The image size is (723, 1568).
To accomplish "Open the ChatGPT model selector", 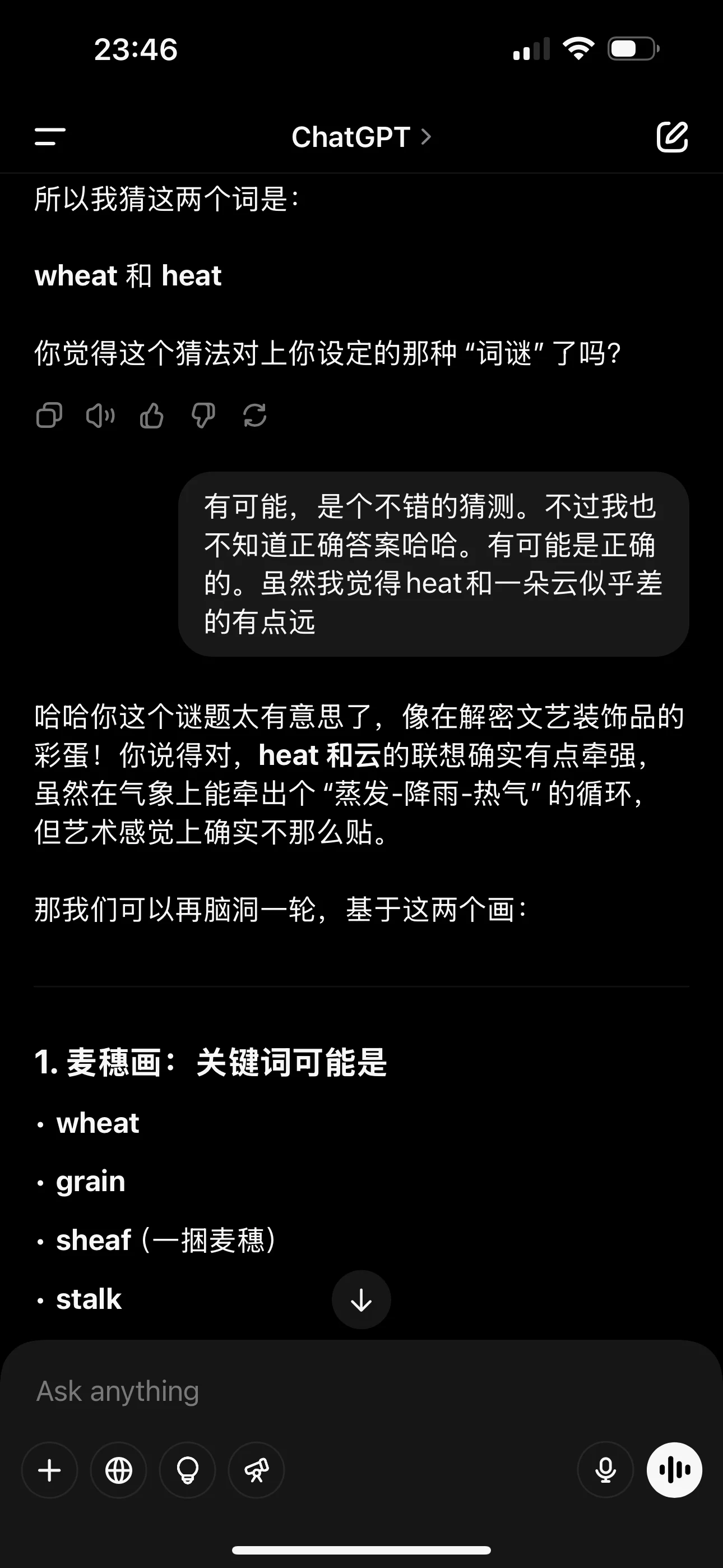I will [361, 137].
